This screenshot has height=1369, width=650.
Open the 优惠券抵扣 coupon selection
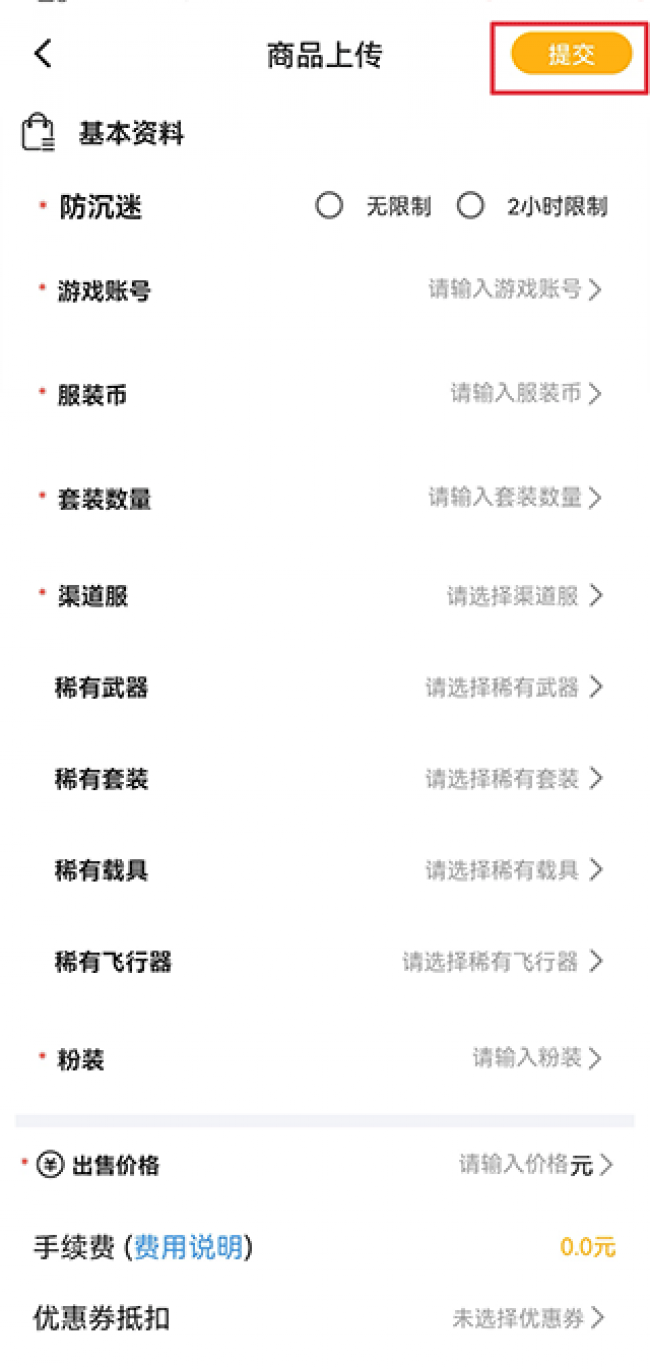[x=325, y=1319]
